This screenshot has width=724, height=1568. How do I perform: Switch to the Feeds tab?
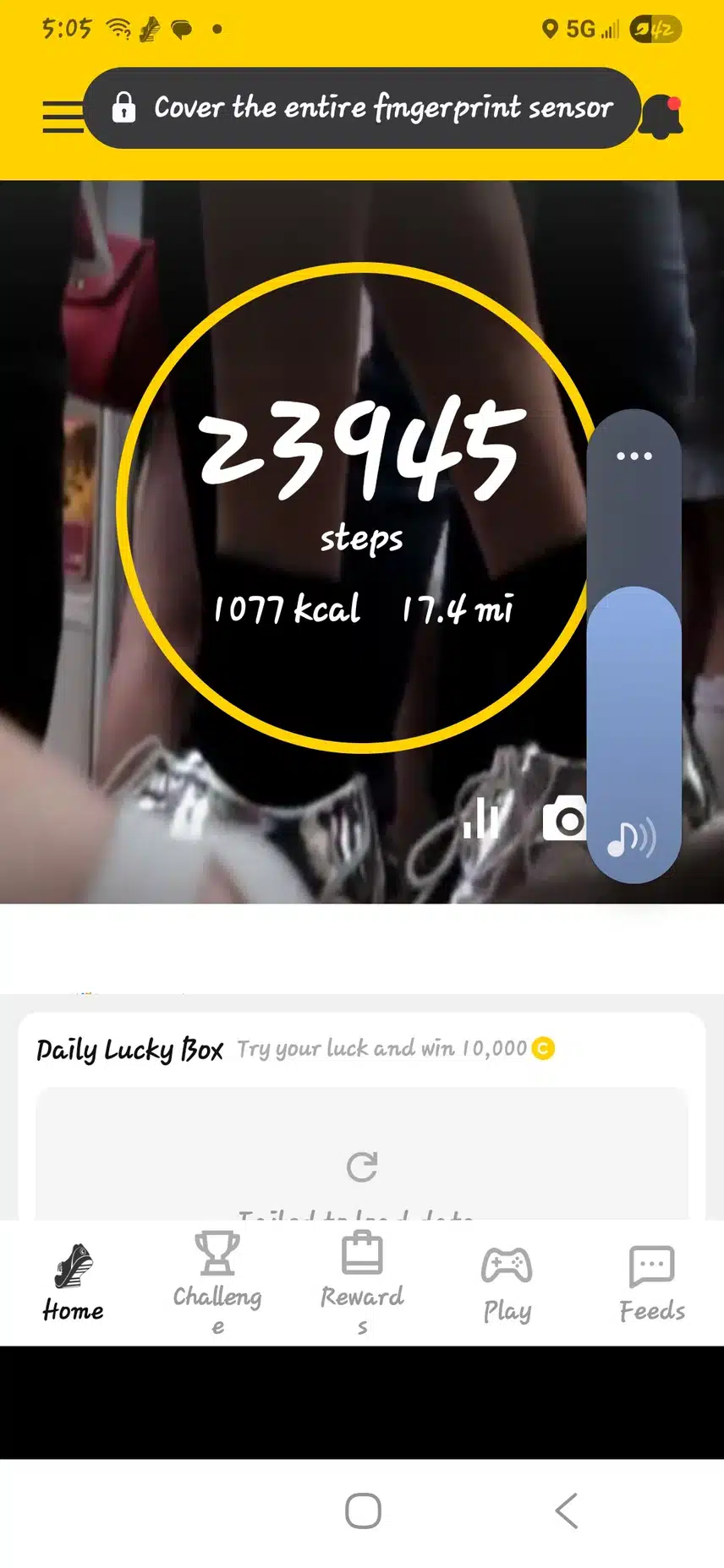click(651, 1282)
